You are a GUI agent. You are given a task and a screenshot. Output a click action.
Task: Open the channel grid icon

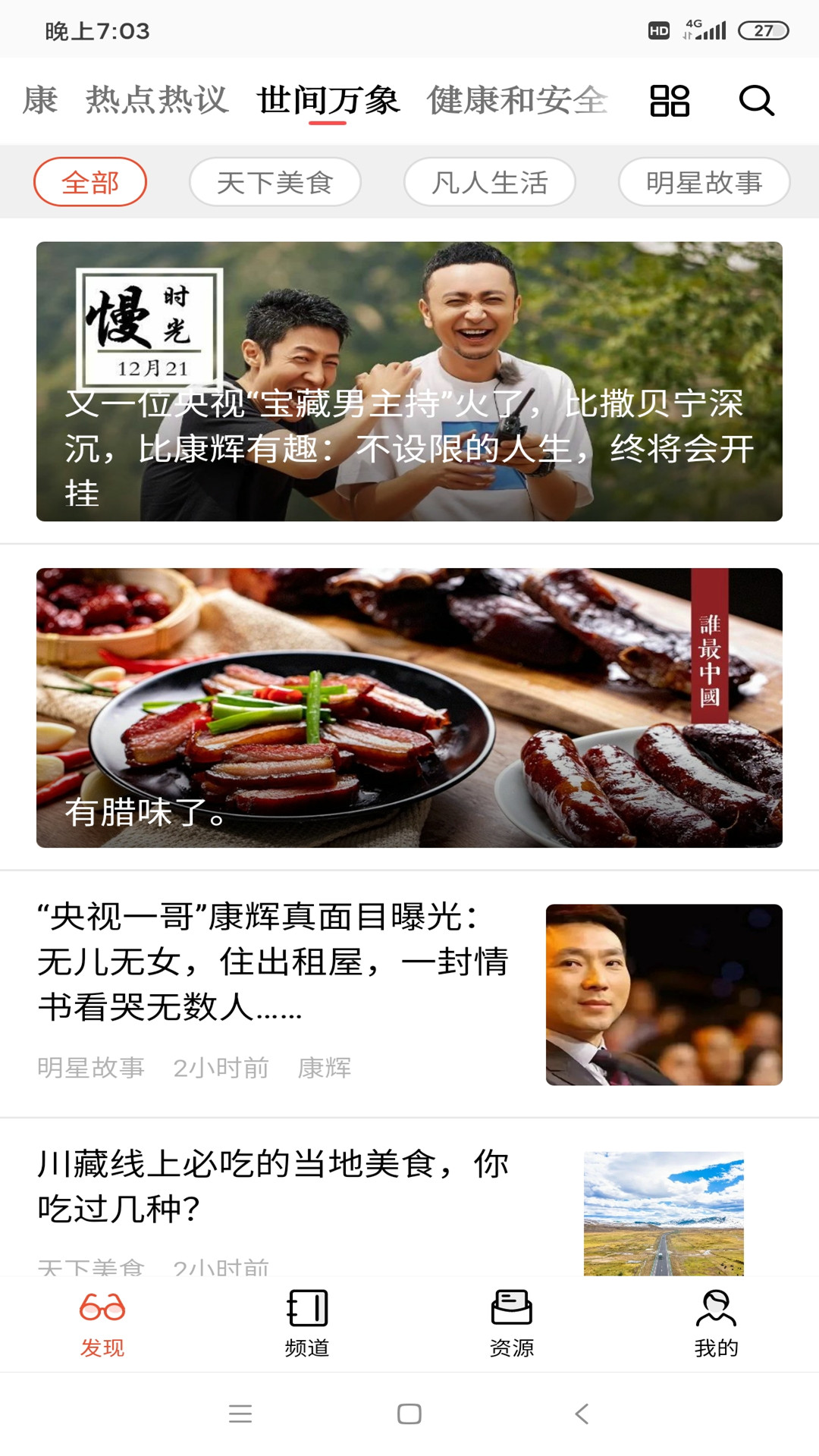pos(670,100)
